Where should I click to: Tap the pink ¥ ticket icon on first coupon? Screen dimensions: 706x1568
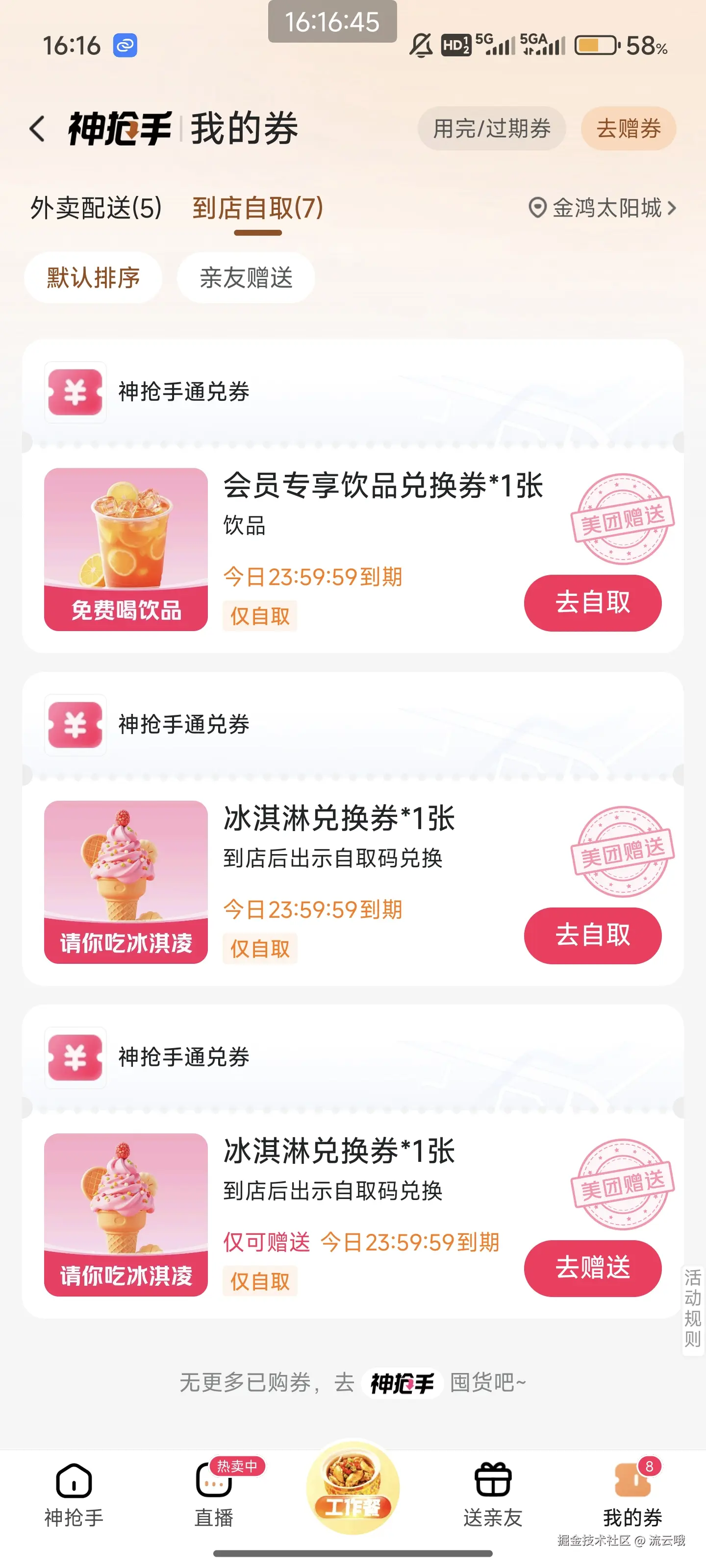[x=75, y=392]
